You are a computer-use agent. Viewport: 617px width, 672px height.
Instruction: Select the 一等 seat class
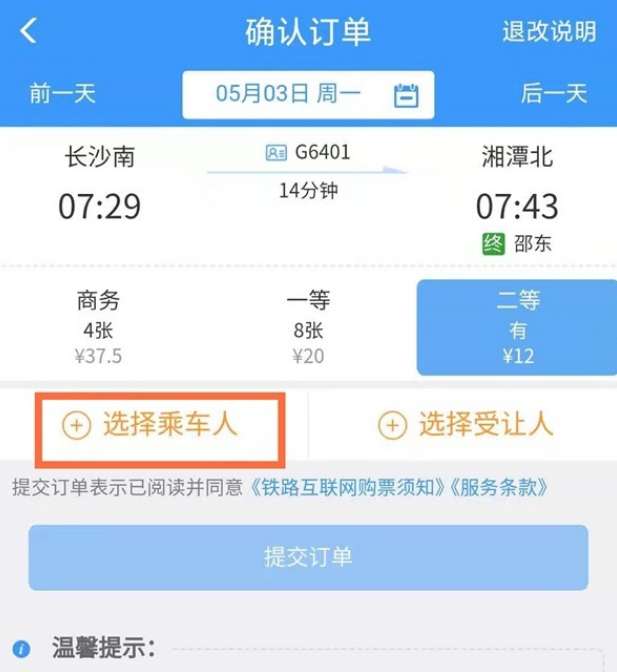click(308, 327)
